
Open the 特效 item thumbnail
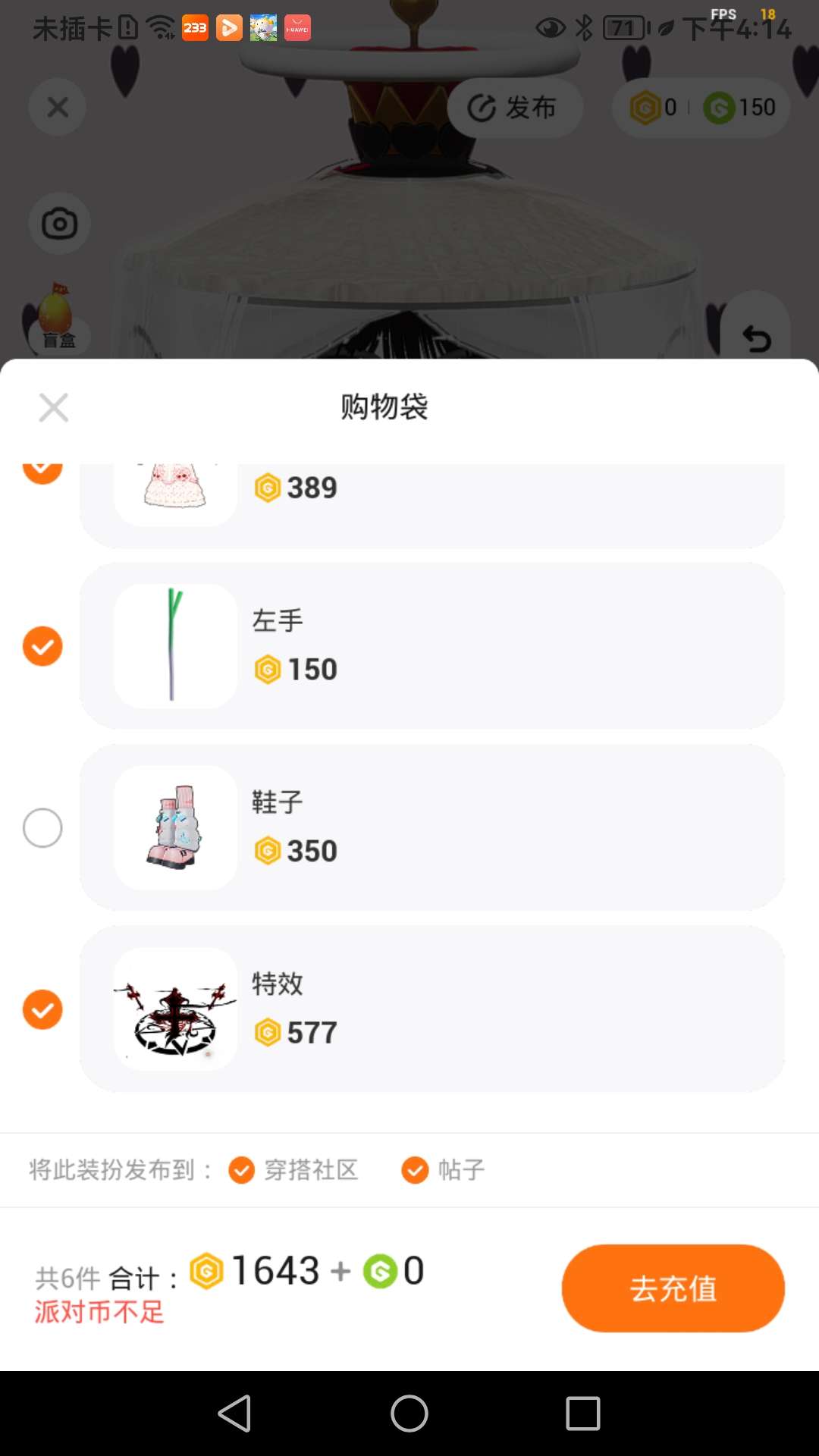(x=175, y=1009)
